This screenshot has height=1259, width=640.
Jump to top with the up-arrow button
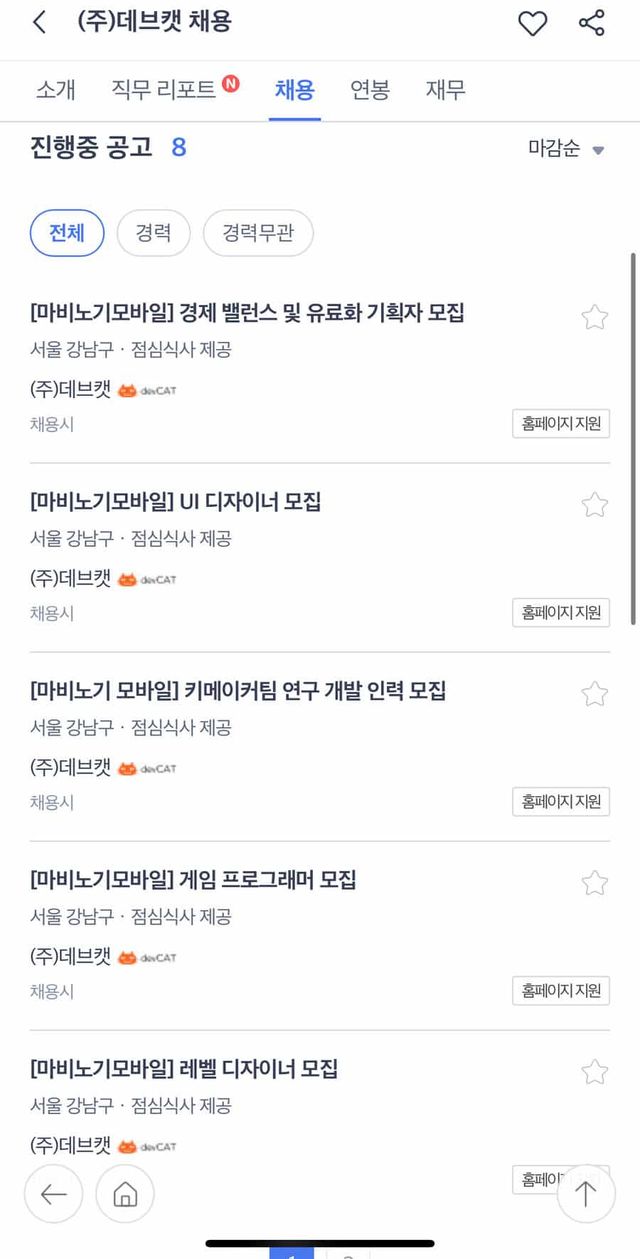(x=586, y=1194)
